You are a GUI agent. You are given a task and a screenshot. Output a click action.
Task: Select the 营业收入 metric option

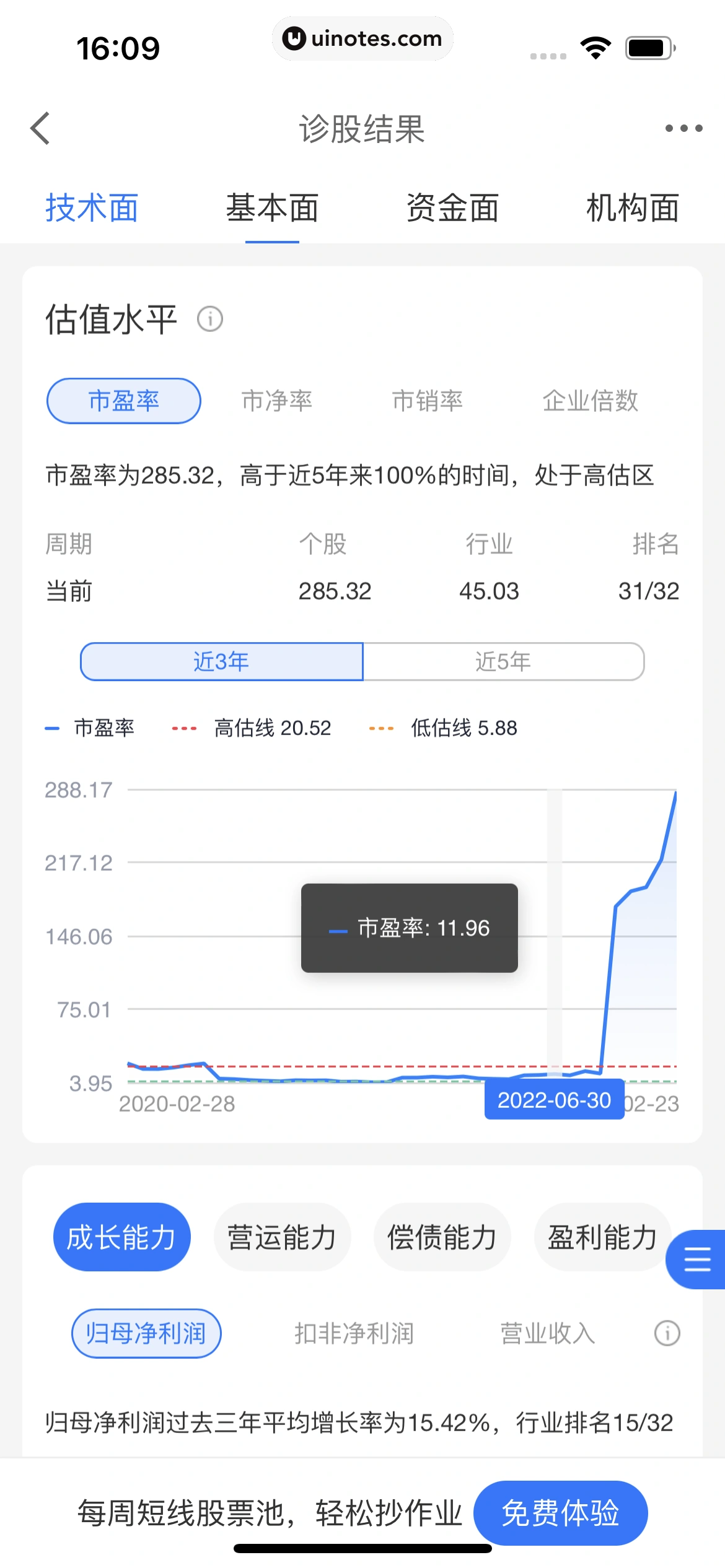point(548,1334)
